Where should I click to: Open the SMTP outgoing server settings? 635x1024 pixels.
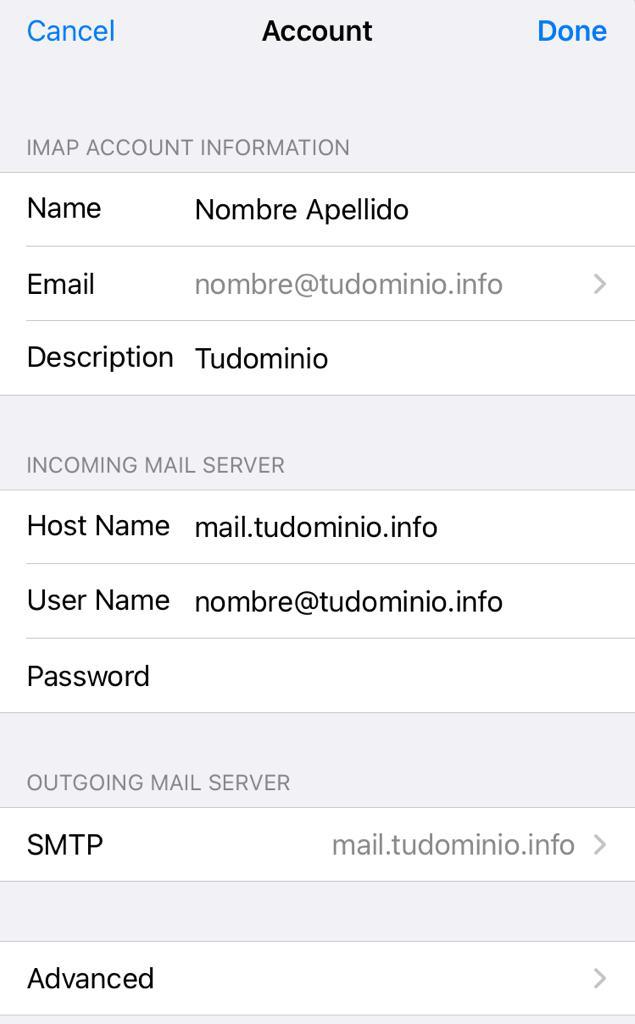pyautogui.click(x=318, y=844)
